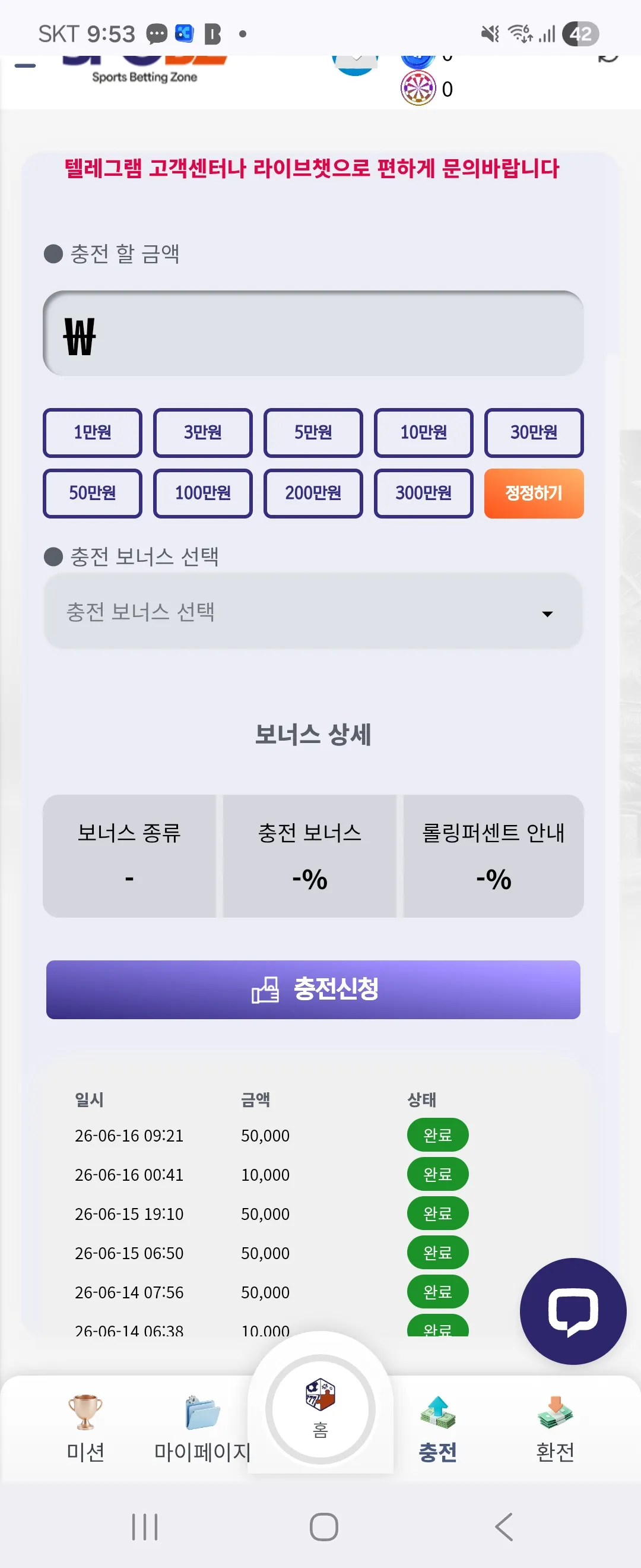Go back with the system back button
The width and height of the screenshot is (641, 1568).
click(503, 1526)
